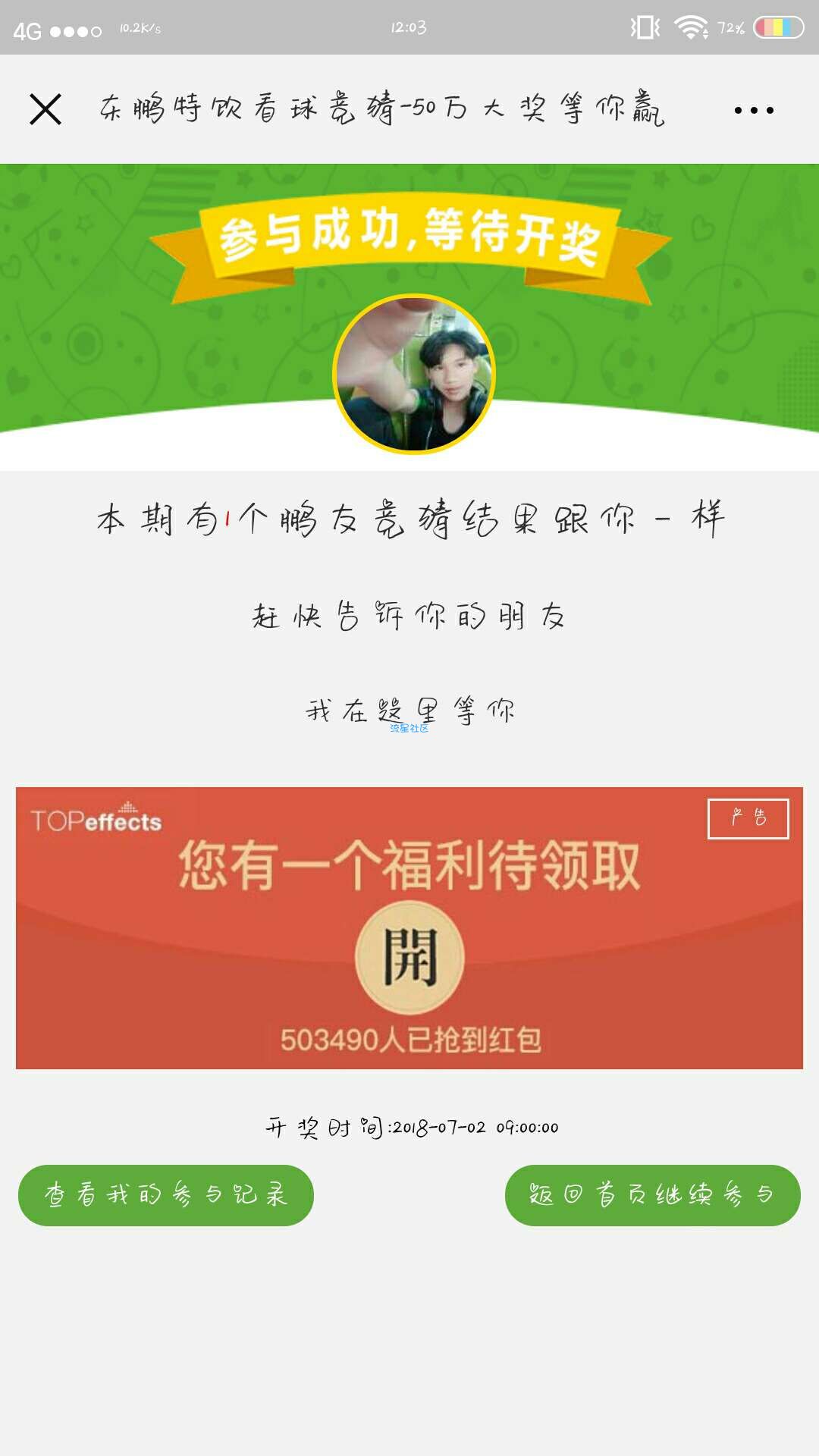
Task: Open the three-dot more options menu
Action: pyautogui.click(x=754, y=111)
